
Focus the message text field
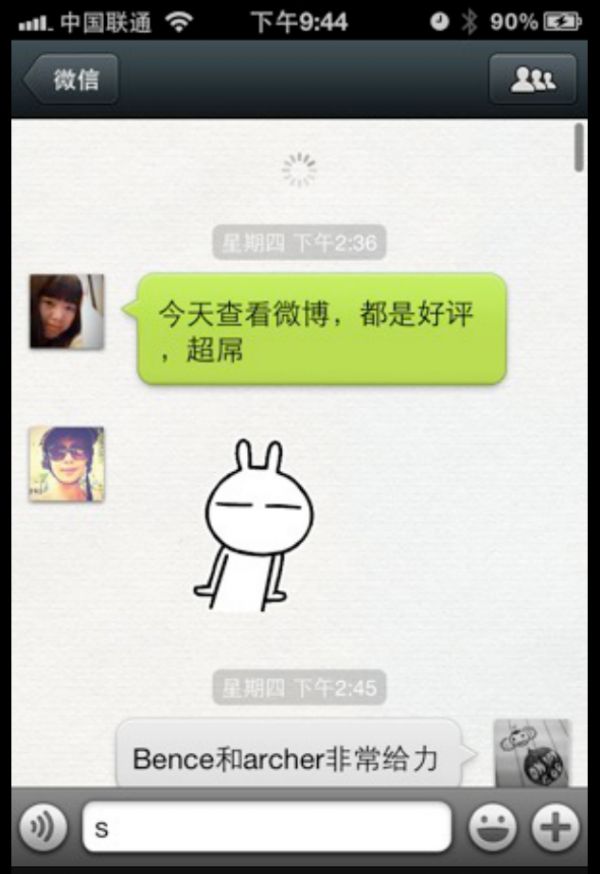point(266,828)
